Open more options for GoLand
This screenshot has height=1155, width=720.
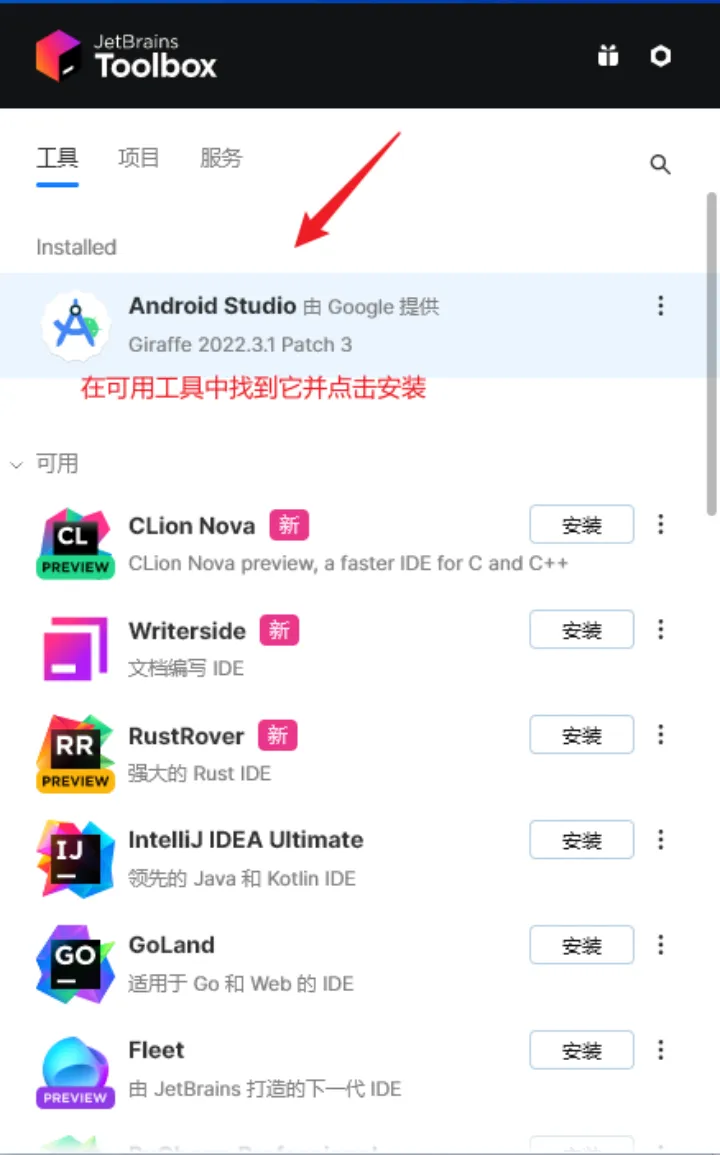coord(660,944)
